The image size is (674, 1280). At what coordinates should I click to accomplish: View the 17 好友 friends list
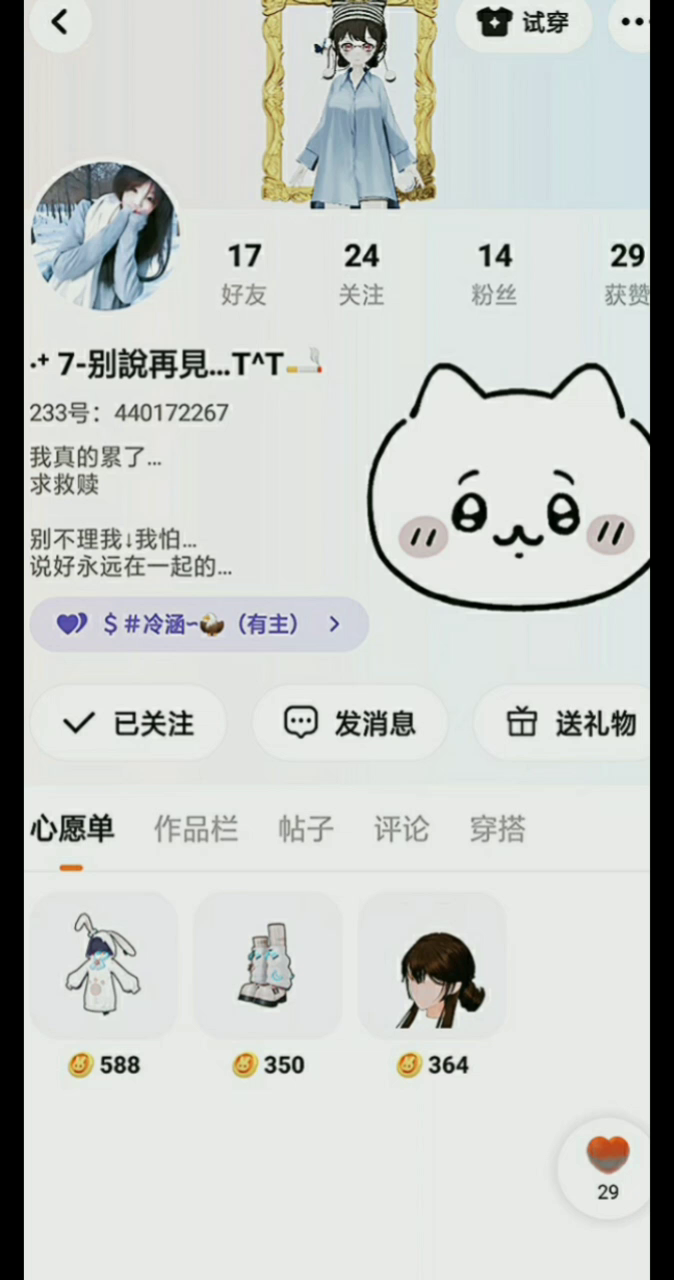(x=244, y=273)
